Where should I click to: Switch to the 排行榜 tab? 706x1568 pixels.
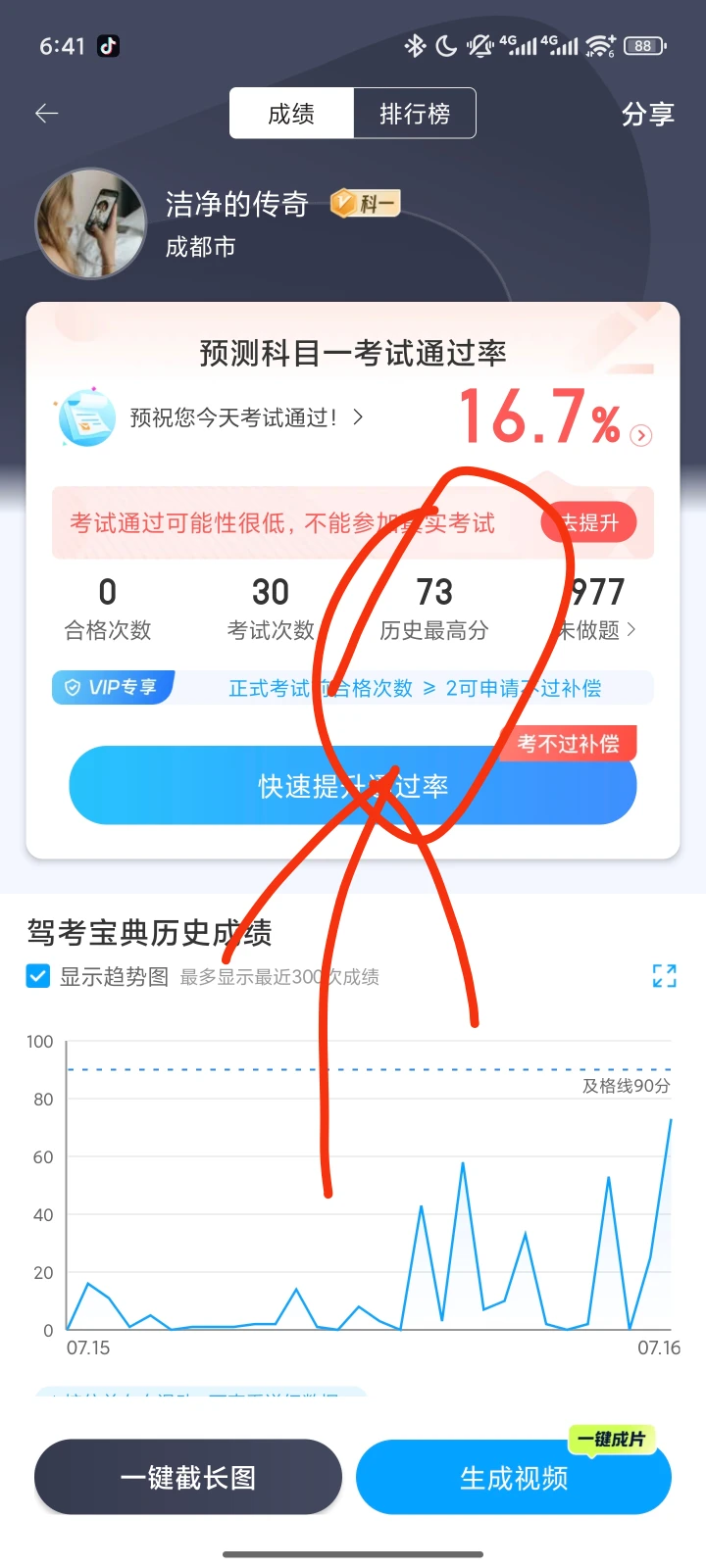point(415,114)
